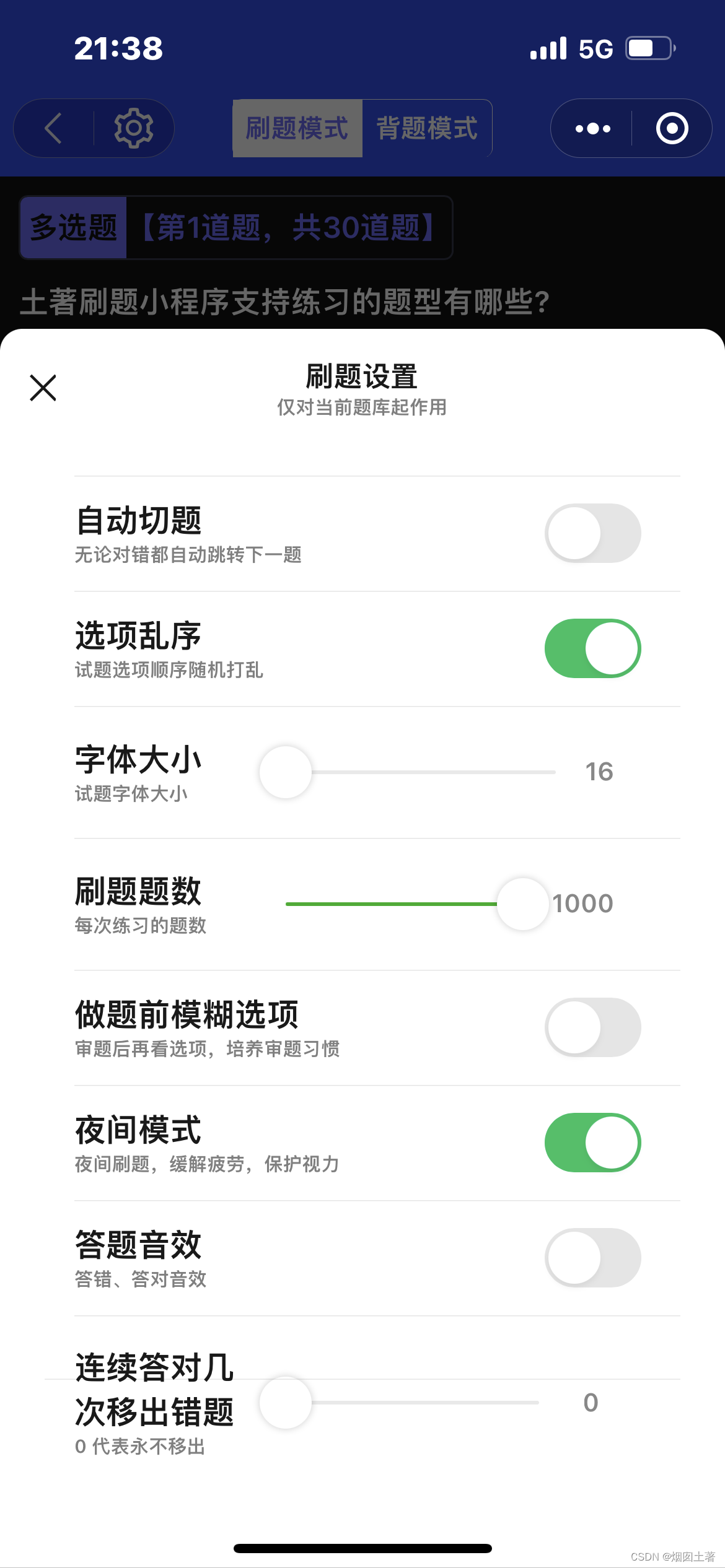
Task: Close the mini program via circle icon
Action: (x=672, y=129)
